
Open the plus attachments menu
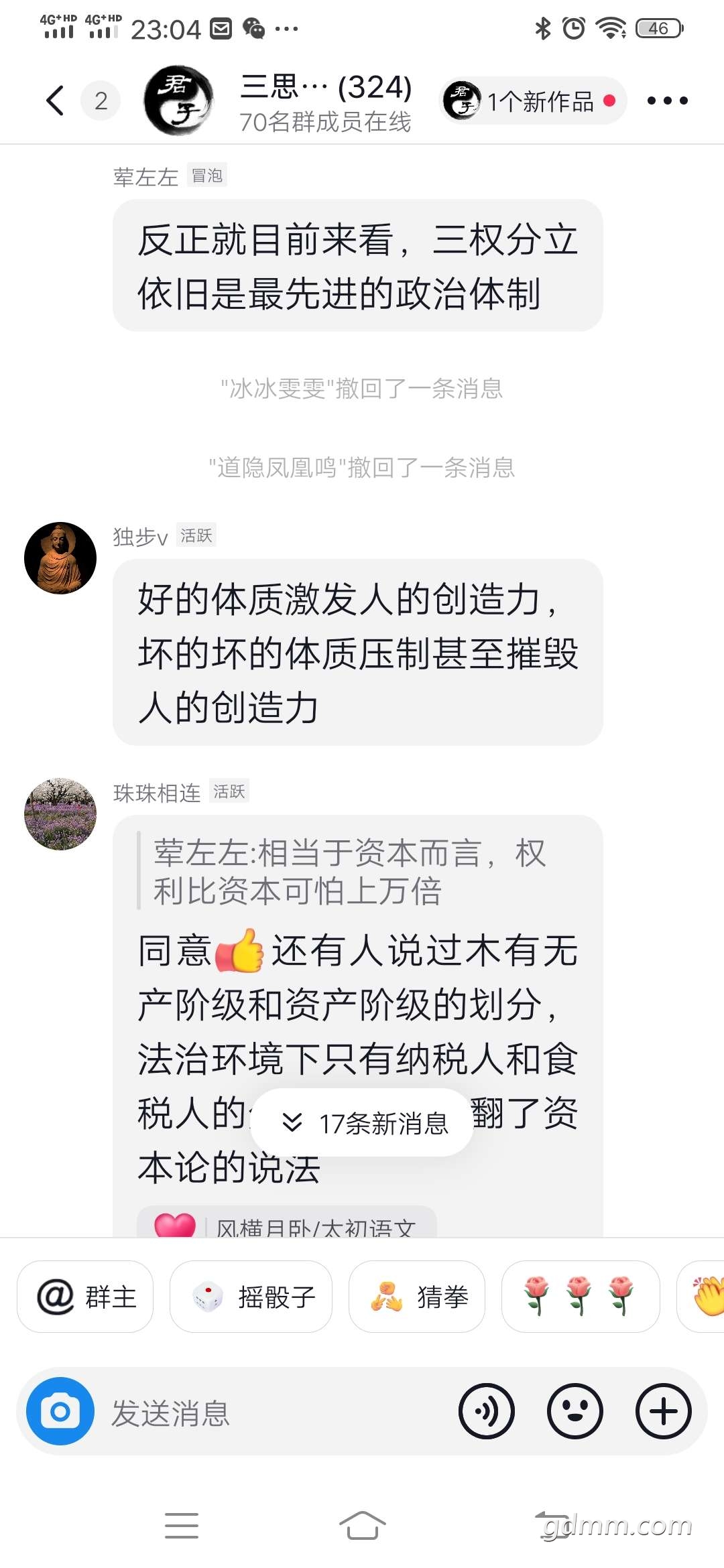(664, 1411)
